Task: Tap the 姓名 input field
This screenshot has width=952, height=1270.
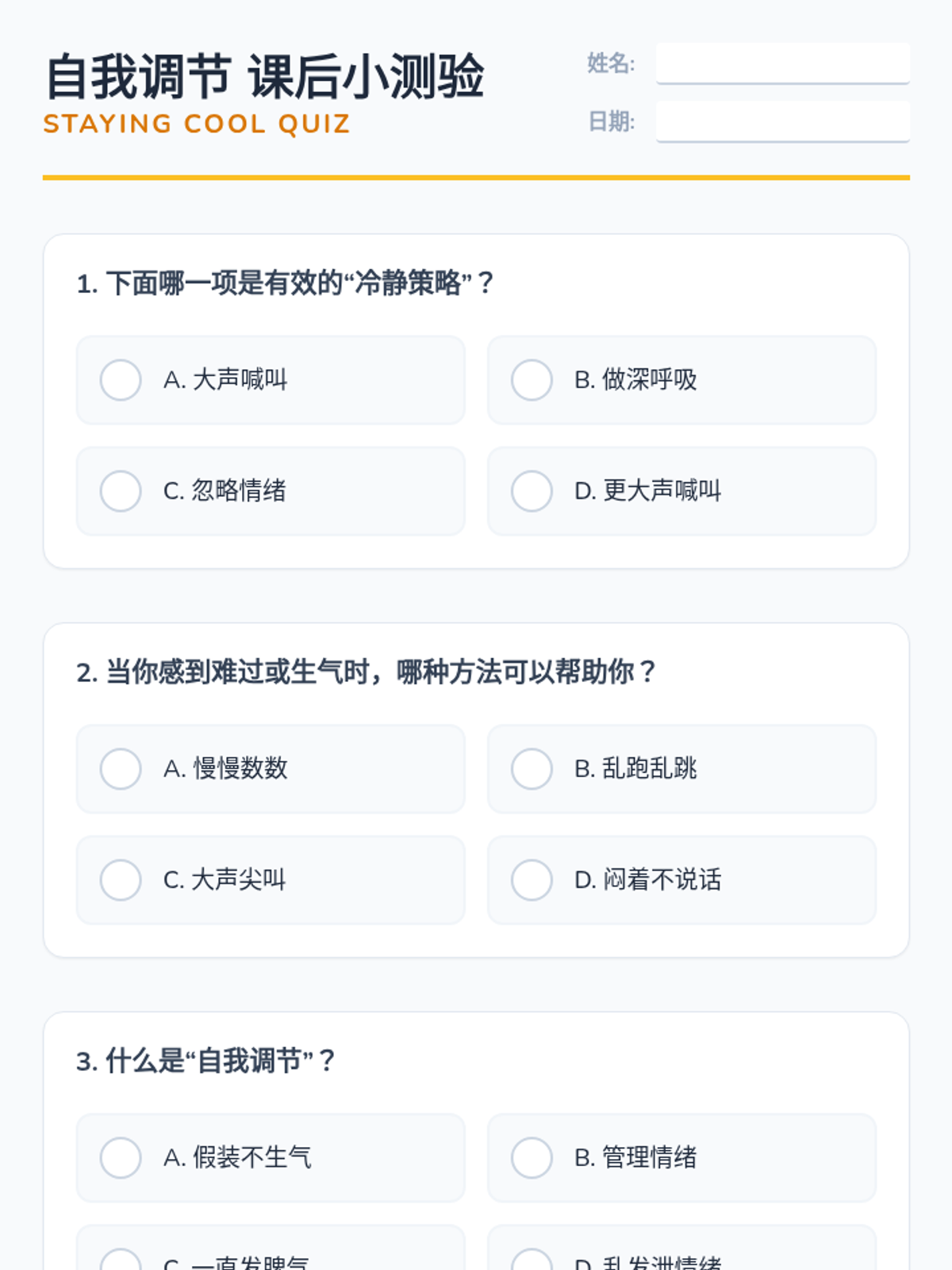Action: [x=782, y=63]
